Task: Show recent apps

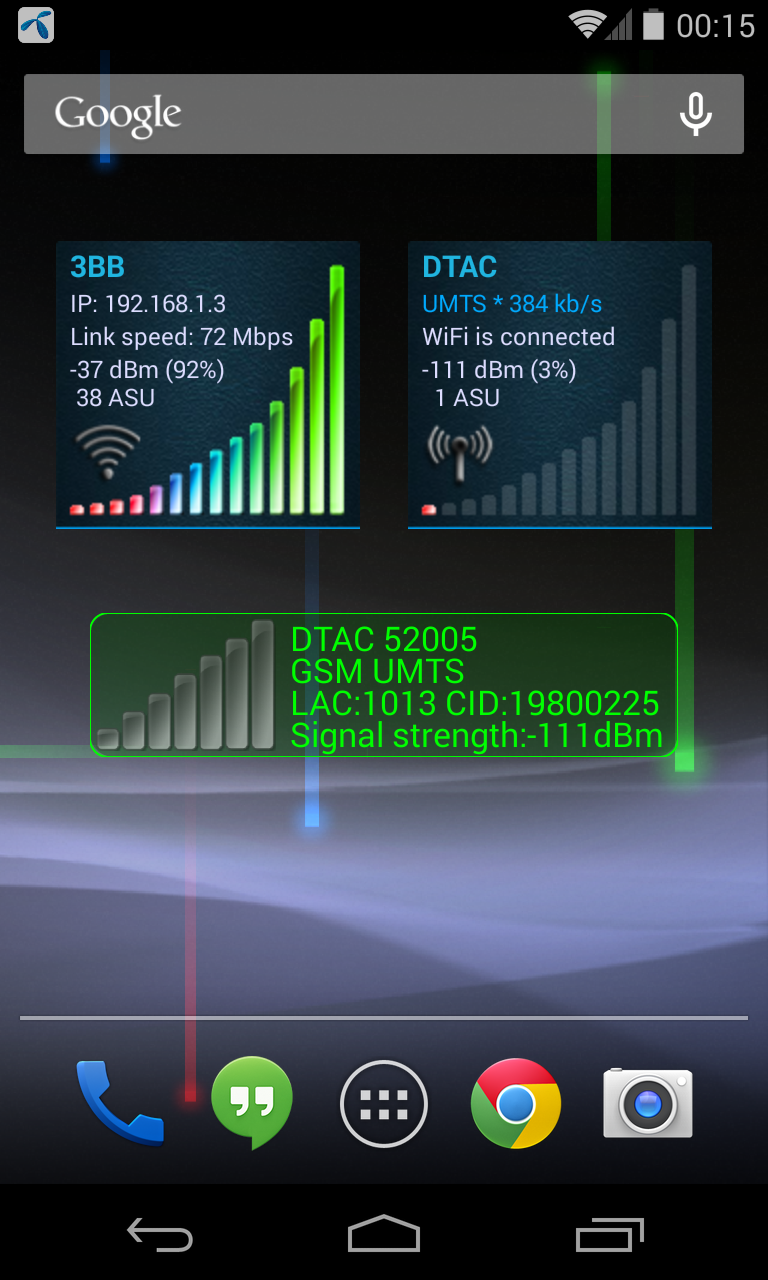Action: (610, 1235)
